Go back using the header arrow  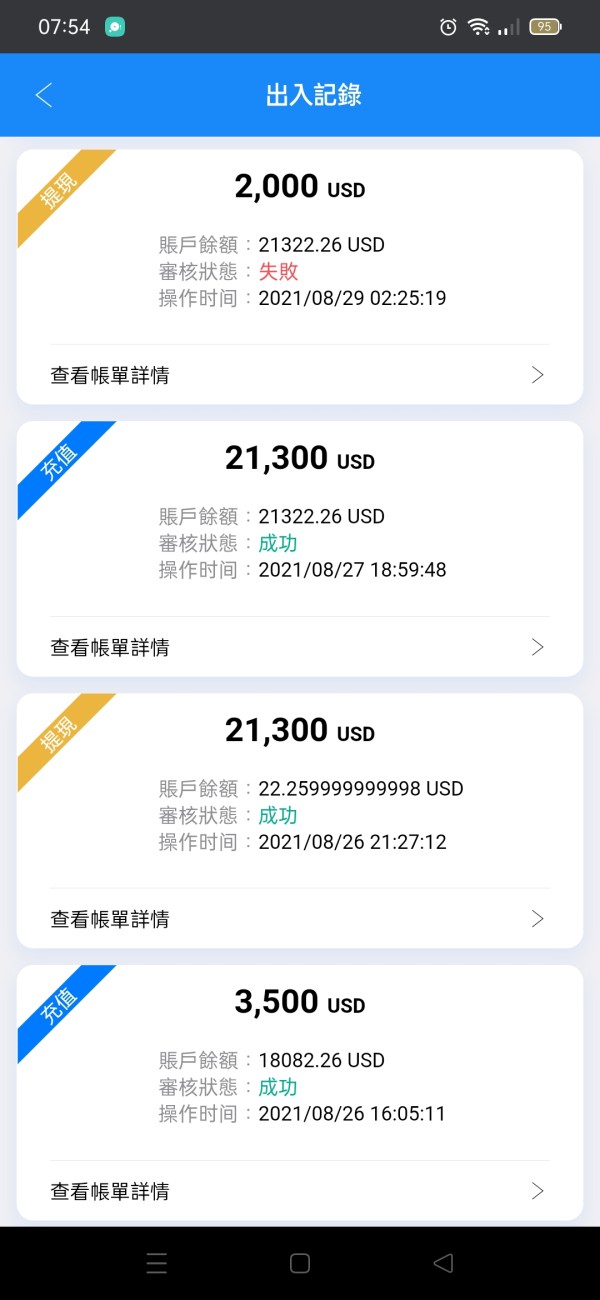44,95
